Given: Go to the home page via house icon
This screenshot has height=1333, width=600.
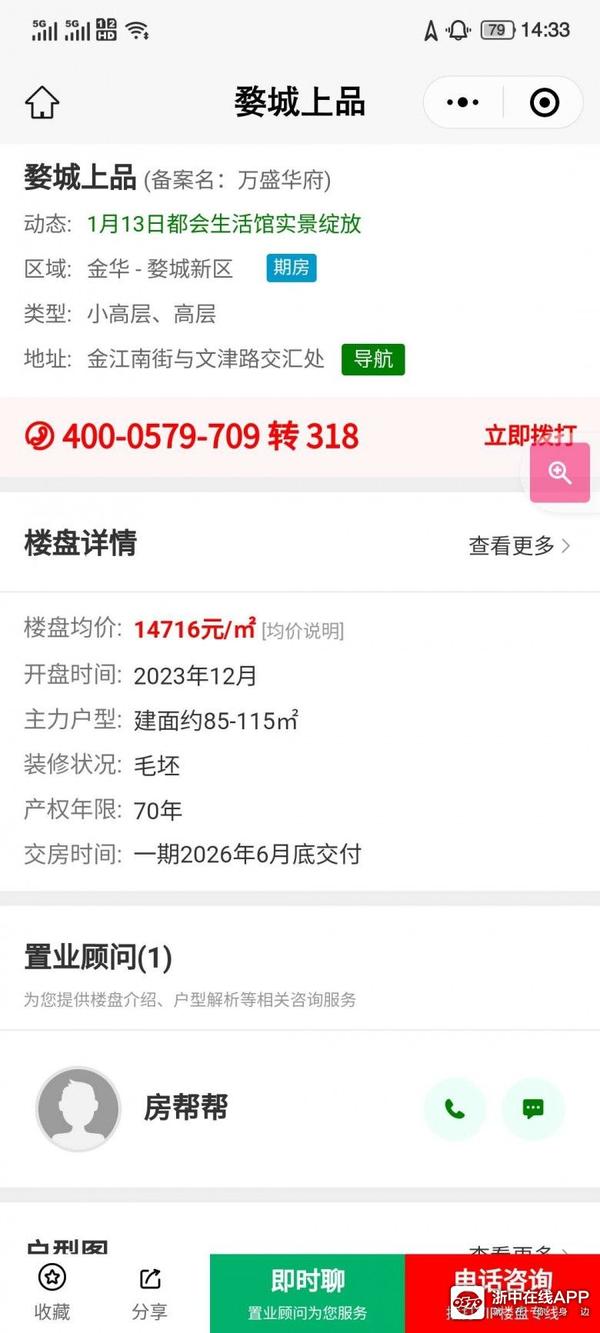Looking at the screenshot, I should 42,102.
